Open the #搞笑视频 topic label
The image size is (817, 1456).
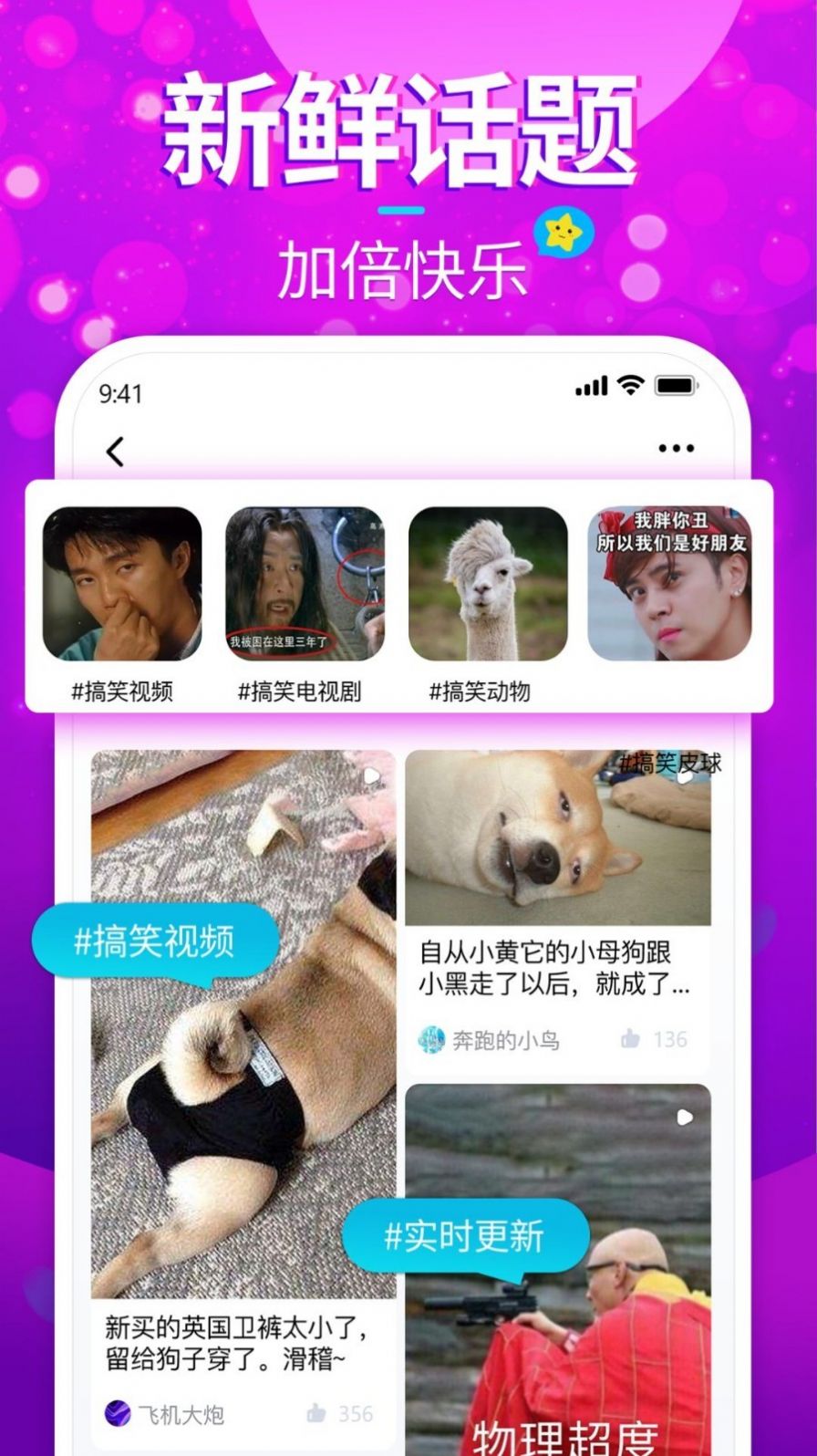124,692
